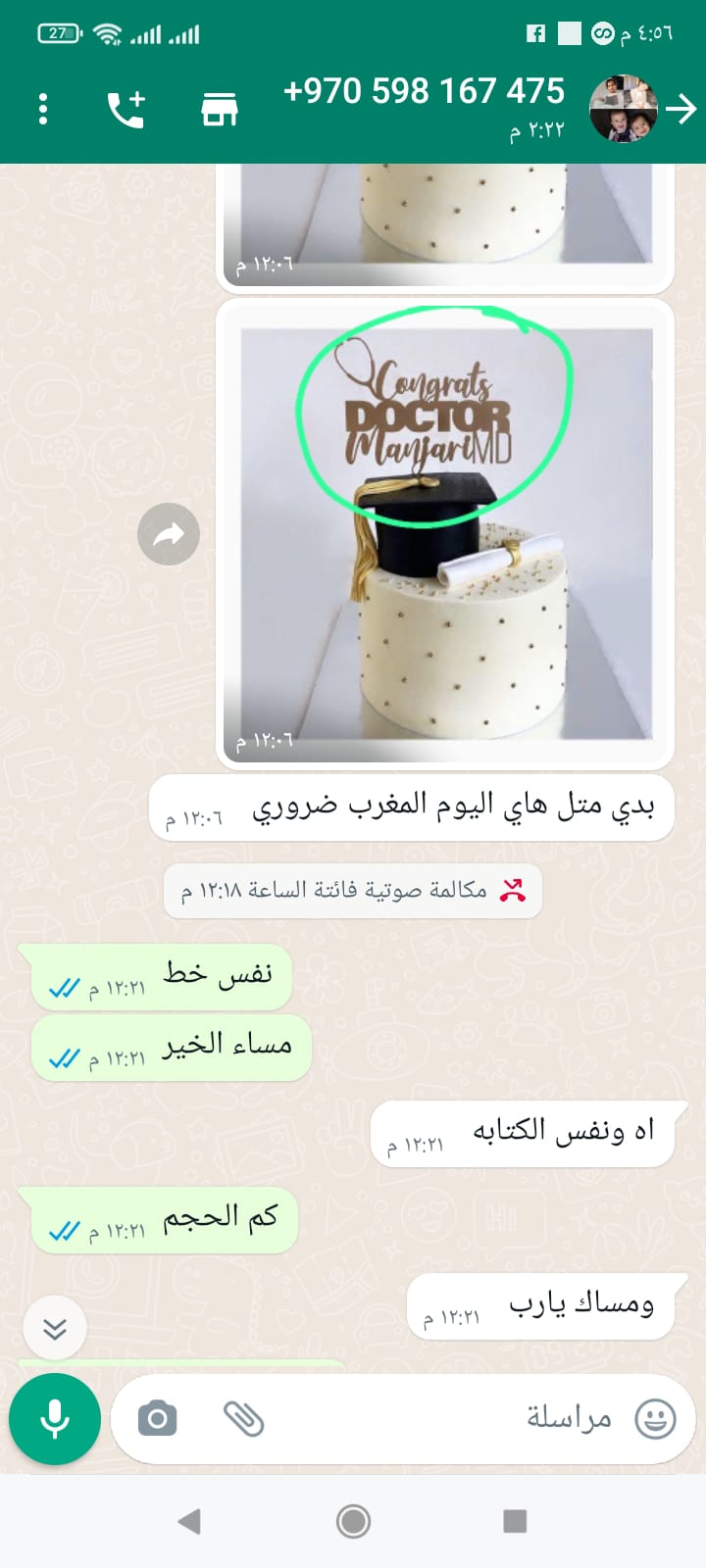Open the Congrats Doctor cake image

click(x=446, y=534)
